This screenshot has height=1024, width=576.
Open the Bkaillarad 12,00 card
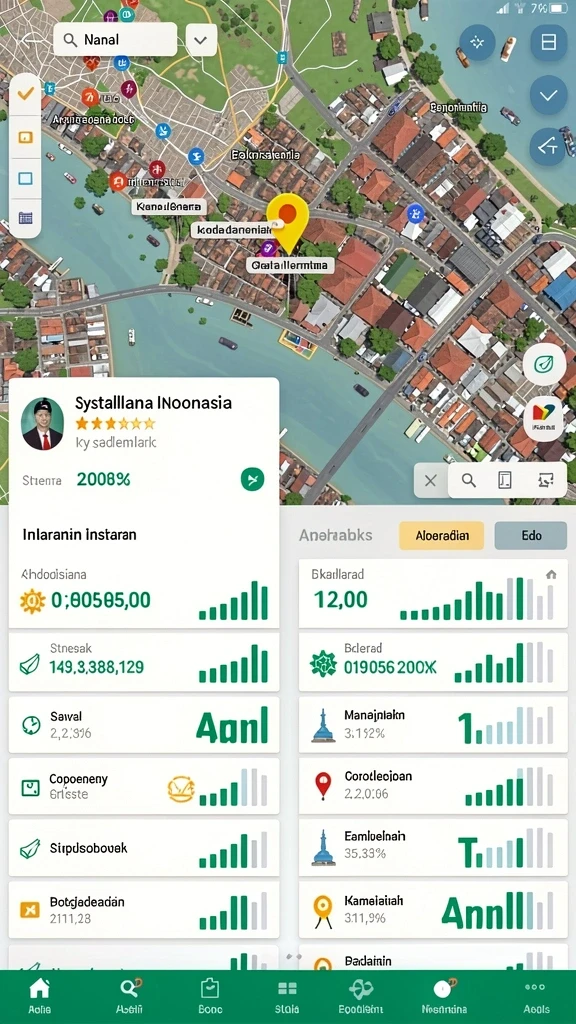pos(433,593)
